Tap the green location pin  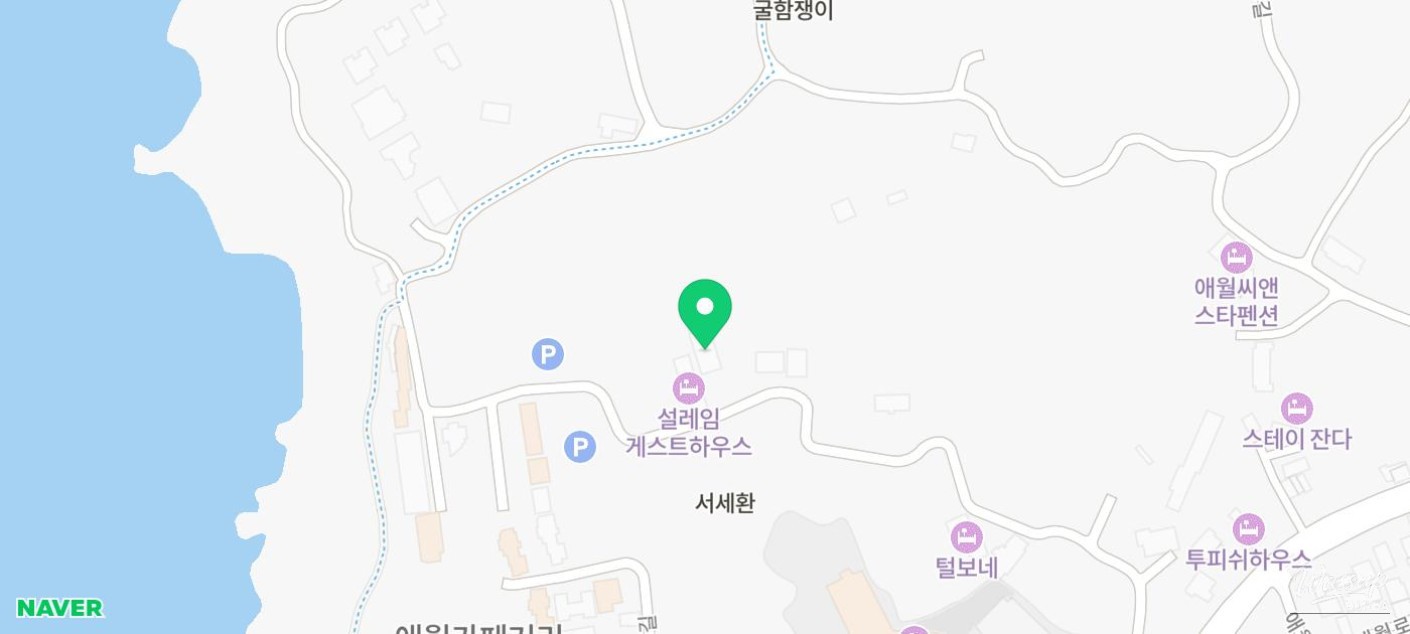point(705,310)
